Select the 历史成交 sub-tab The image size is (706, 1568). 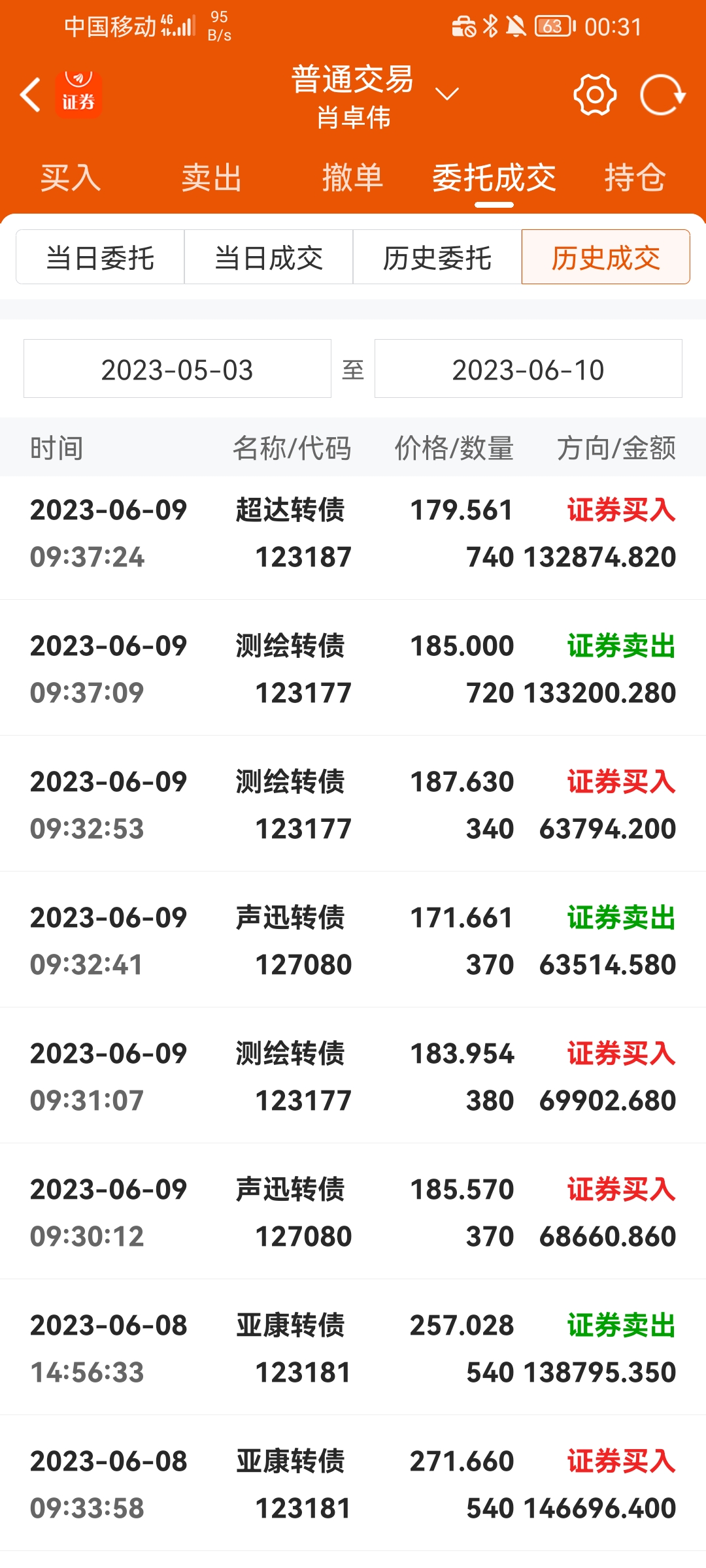coord(606,257)
